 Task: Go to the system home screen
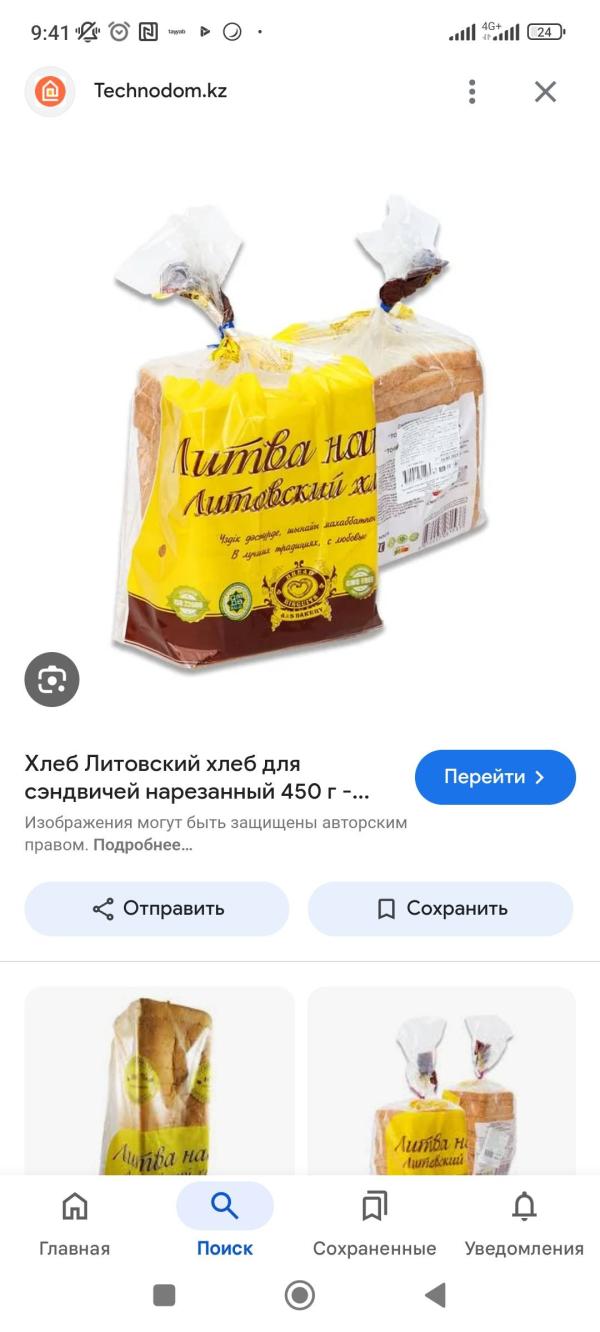tap(300, 1295)
